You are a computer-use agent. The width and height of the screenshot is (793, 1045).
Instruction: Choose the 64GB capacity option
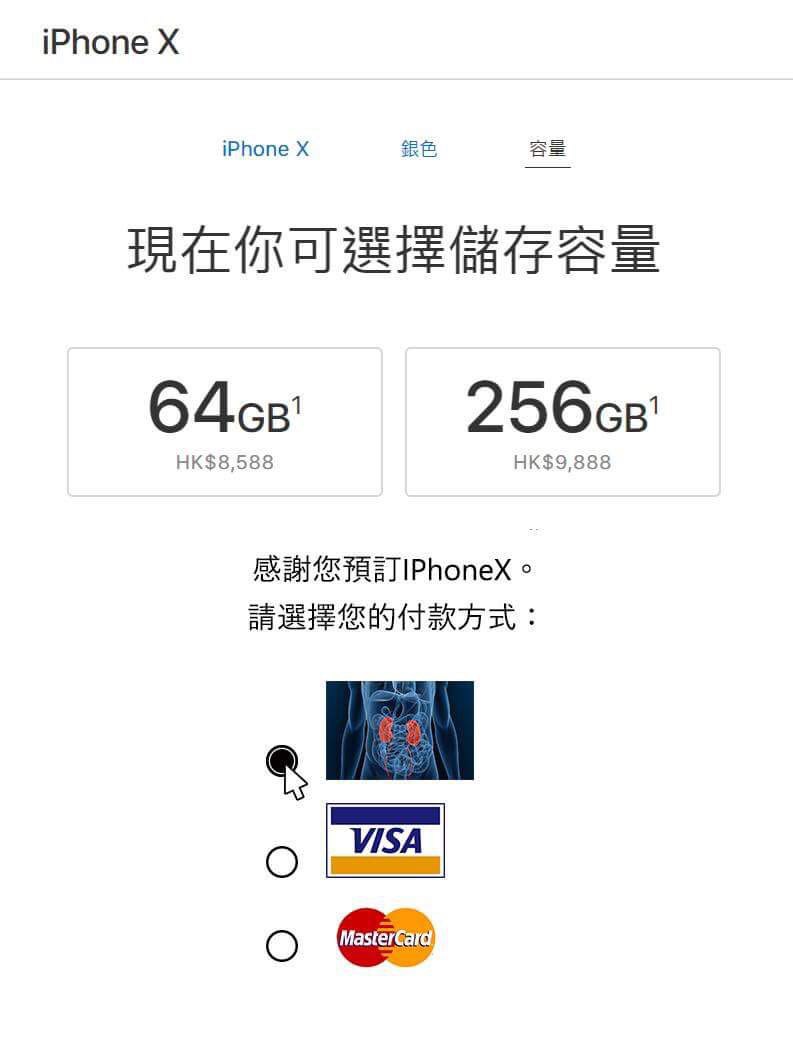pos(224,422)
